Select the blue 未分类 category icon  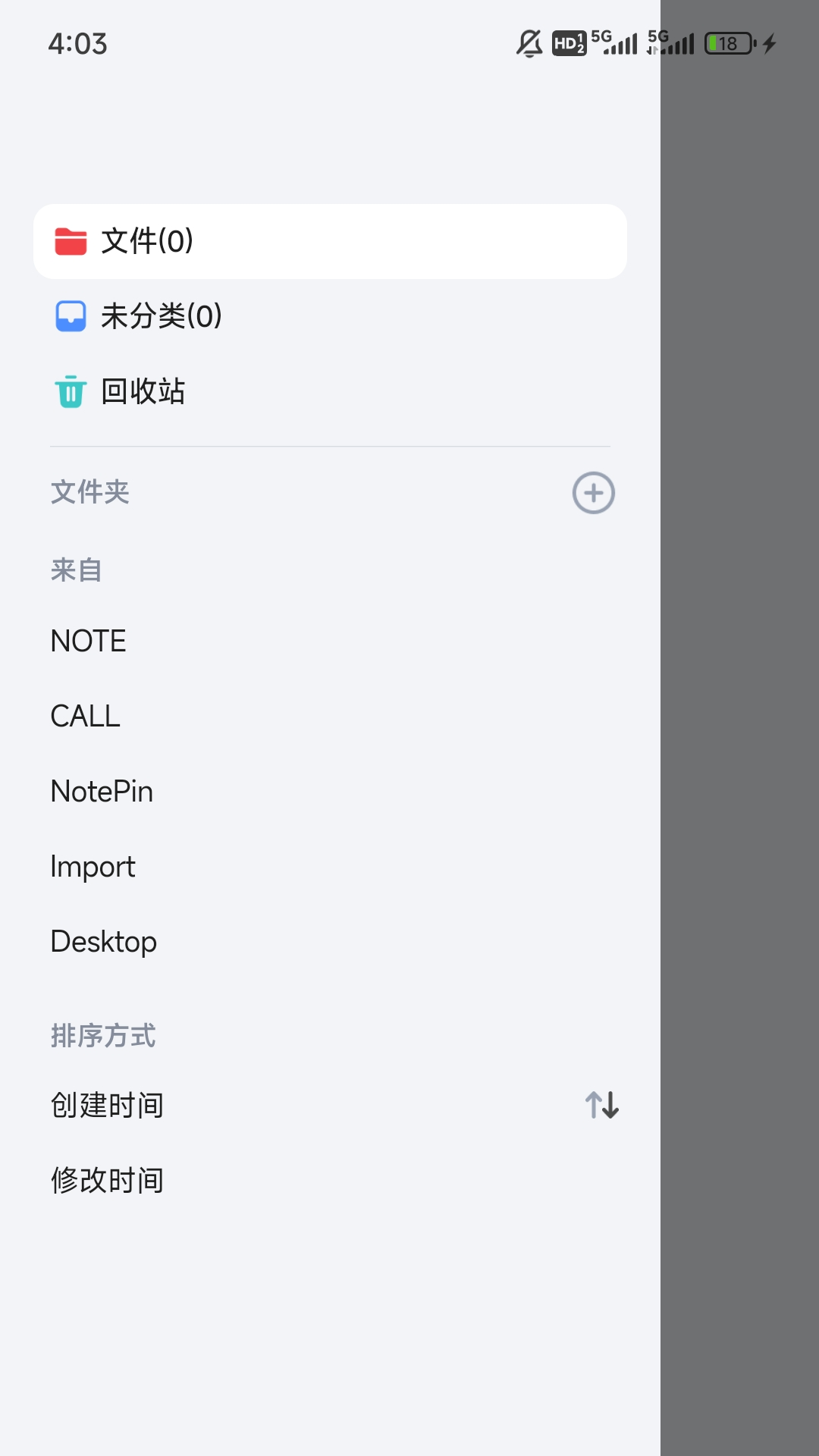click(x=70, y=317)
